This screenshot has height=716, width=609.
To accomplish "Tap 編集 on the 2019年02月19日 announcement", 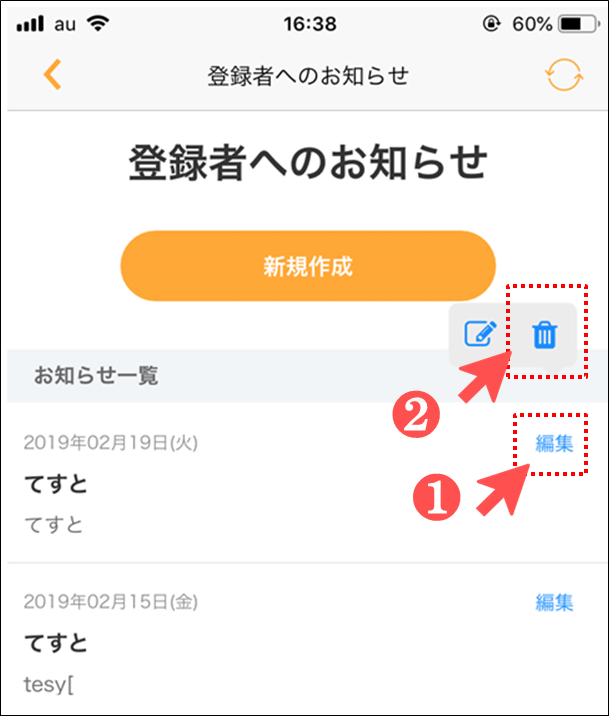I will (555, 443).
